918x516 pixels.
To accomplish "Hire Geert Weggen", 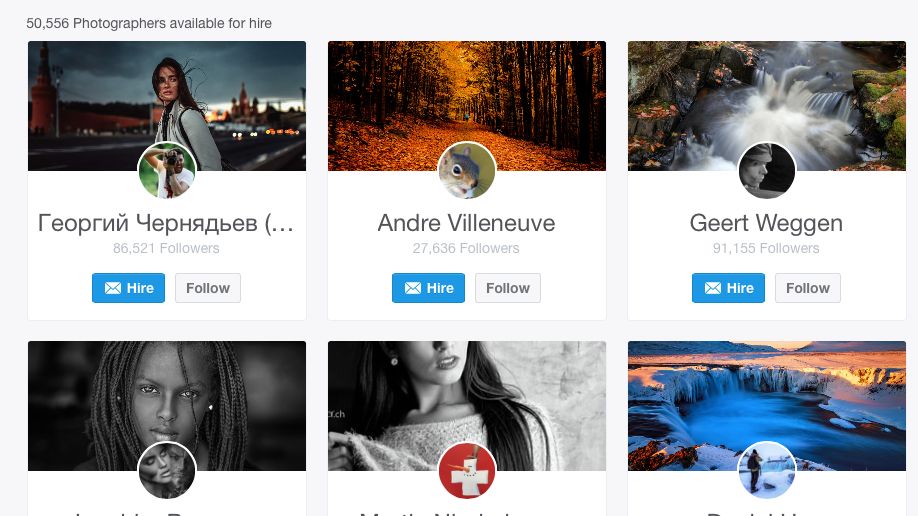I will tap(728, 288).
